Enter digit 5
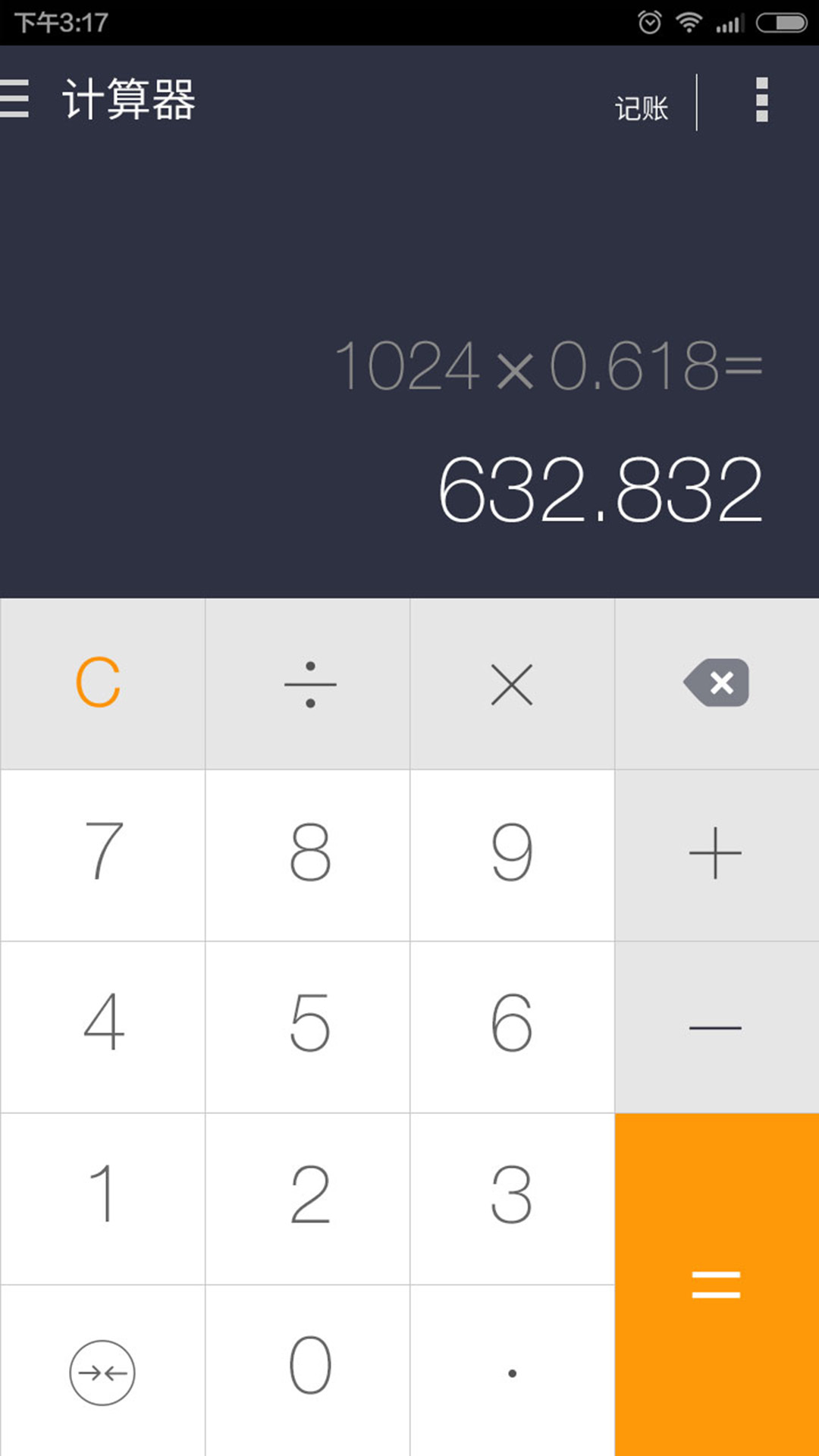The image size is (819, 1456). pyautogui.click(x=308, y=1027)
